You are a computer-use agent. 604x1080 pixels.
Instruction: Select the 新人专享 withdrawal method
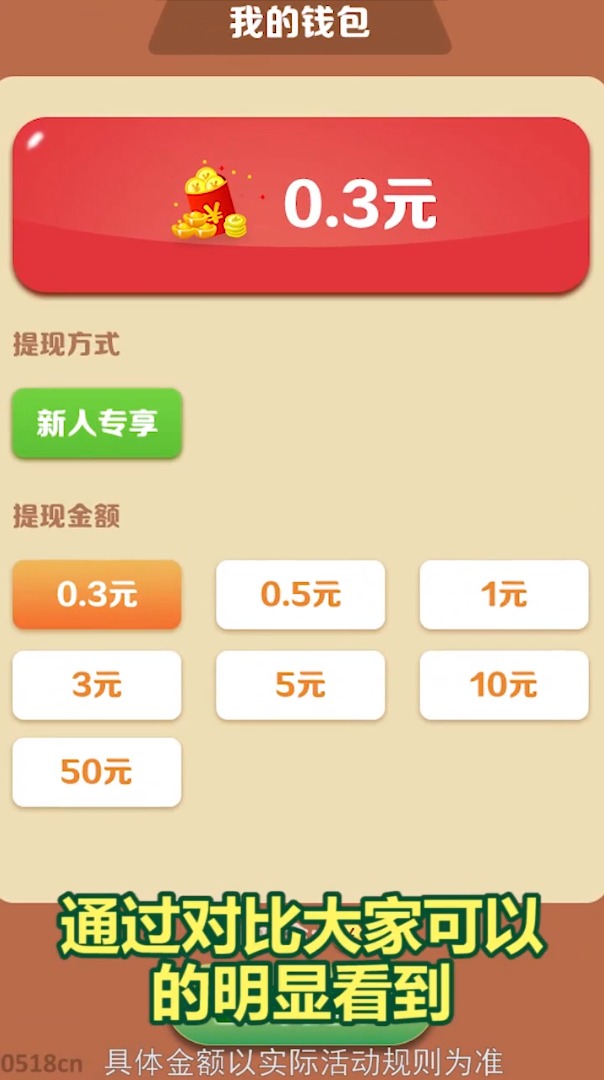[97, 423]
